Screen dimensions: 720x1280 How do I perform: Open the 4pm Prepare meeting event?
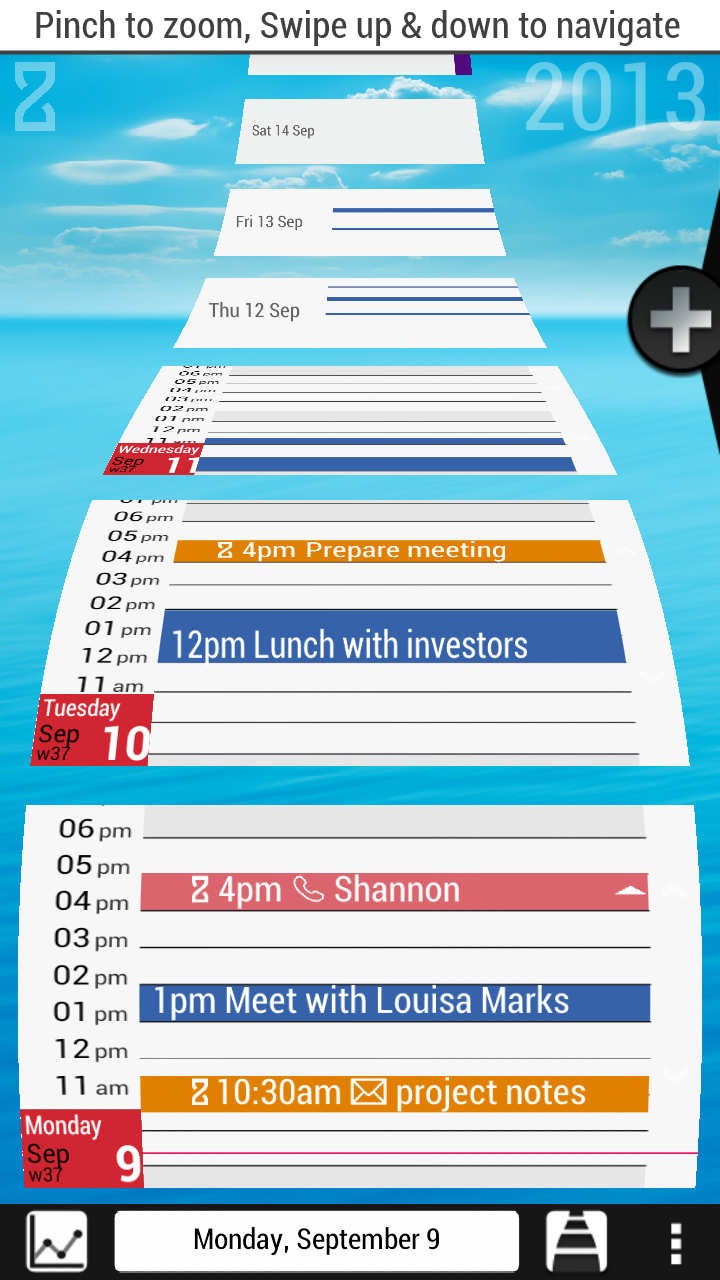point(389,551)
